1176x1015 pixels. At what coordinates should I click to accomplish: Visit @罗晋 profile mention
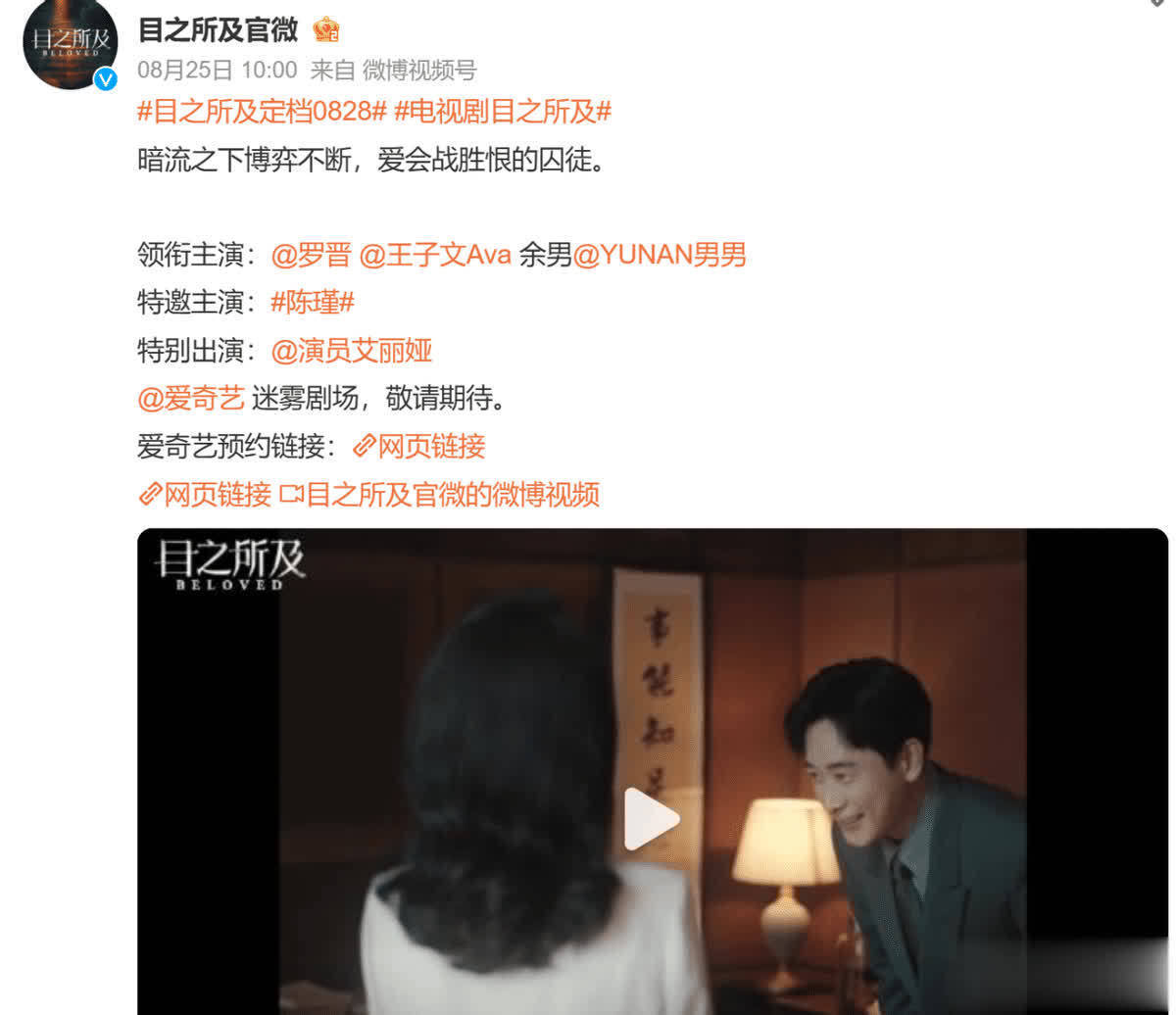point(311,255)
